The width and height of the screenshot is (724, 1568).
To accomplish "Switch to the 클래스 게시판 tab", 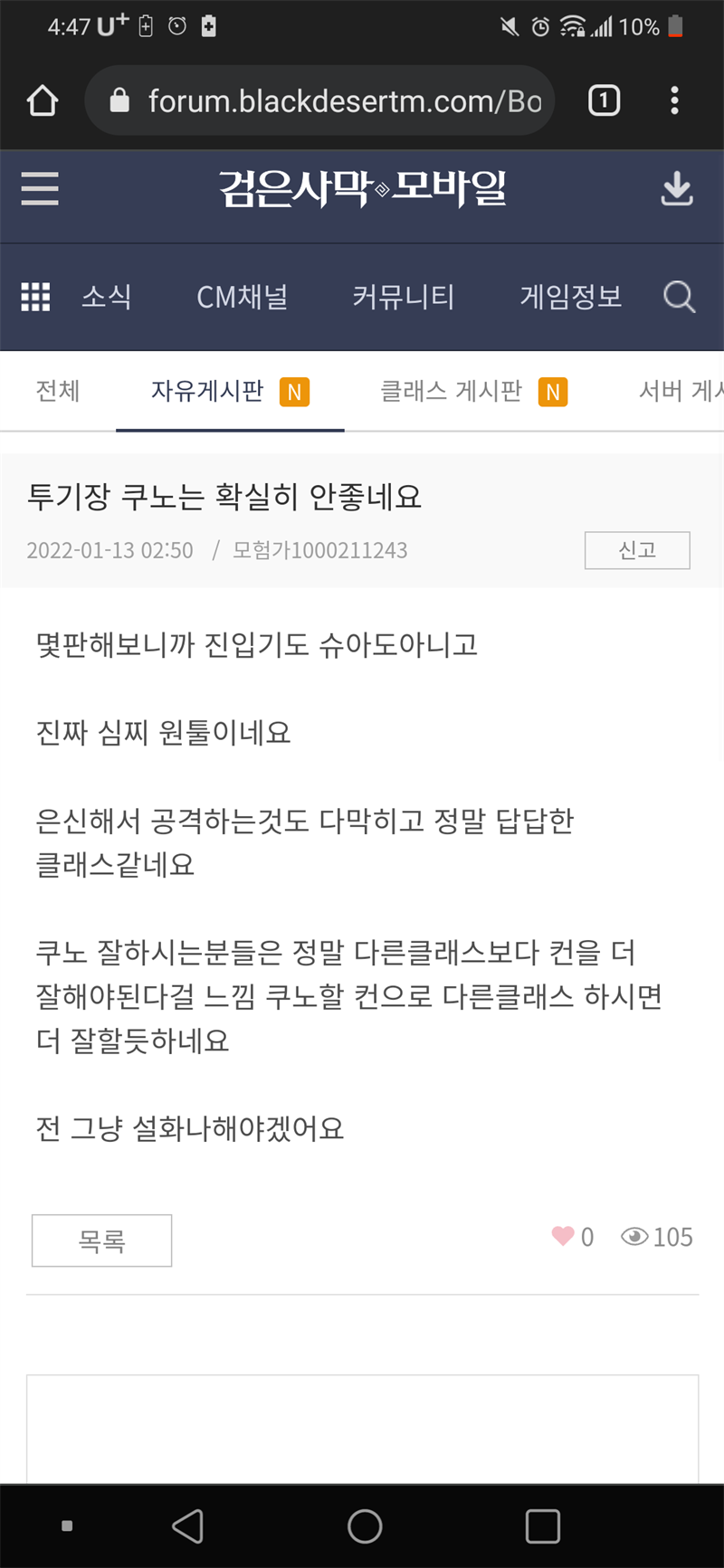I will click(x=473, y=391).
